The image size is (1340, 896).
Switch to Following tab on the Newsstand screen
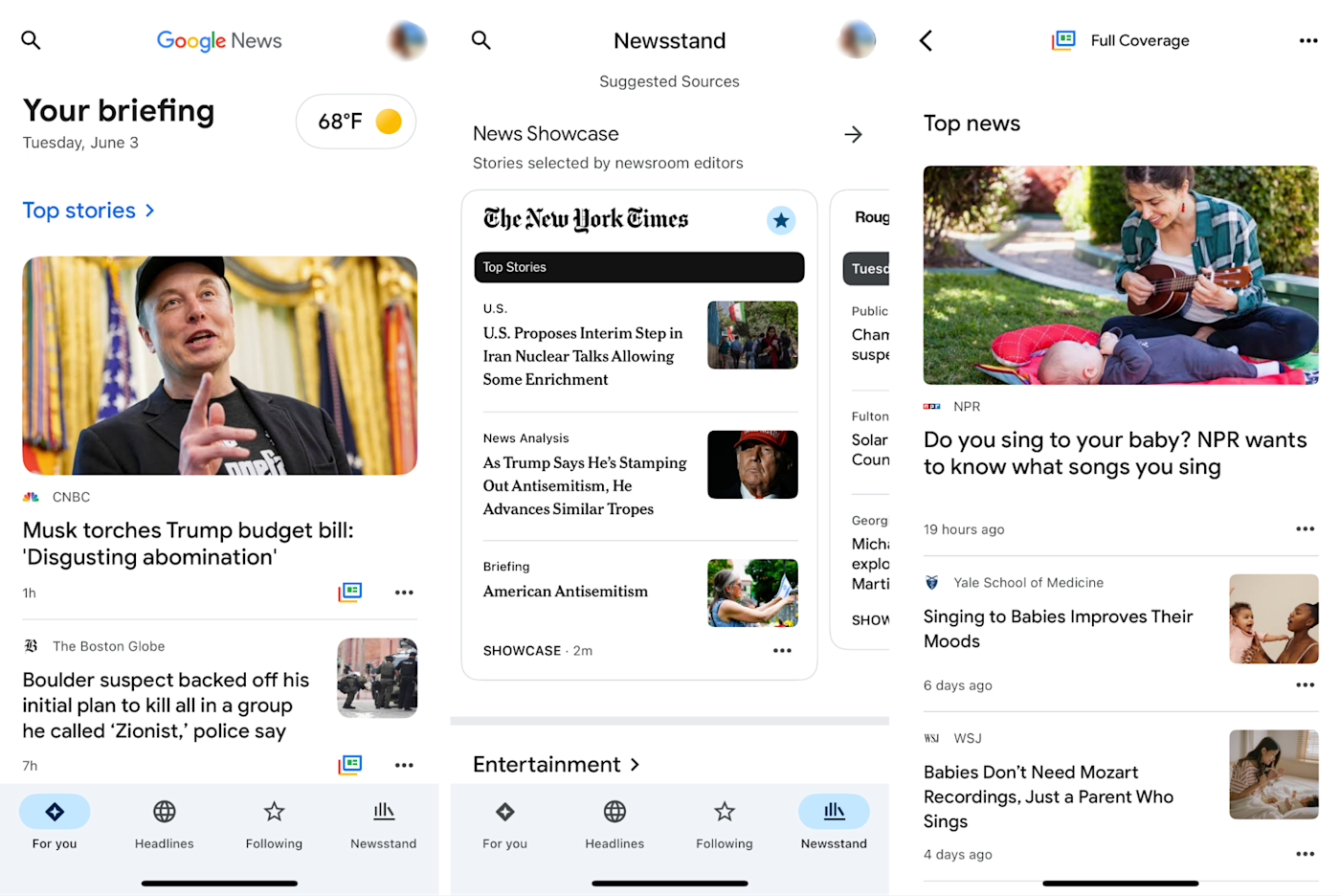tap(724, 823)
